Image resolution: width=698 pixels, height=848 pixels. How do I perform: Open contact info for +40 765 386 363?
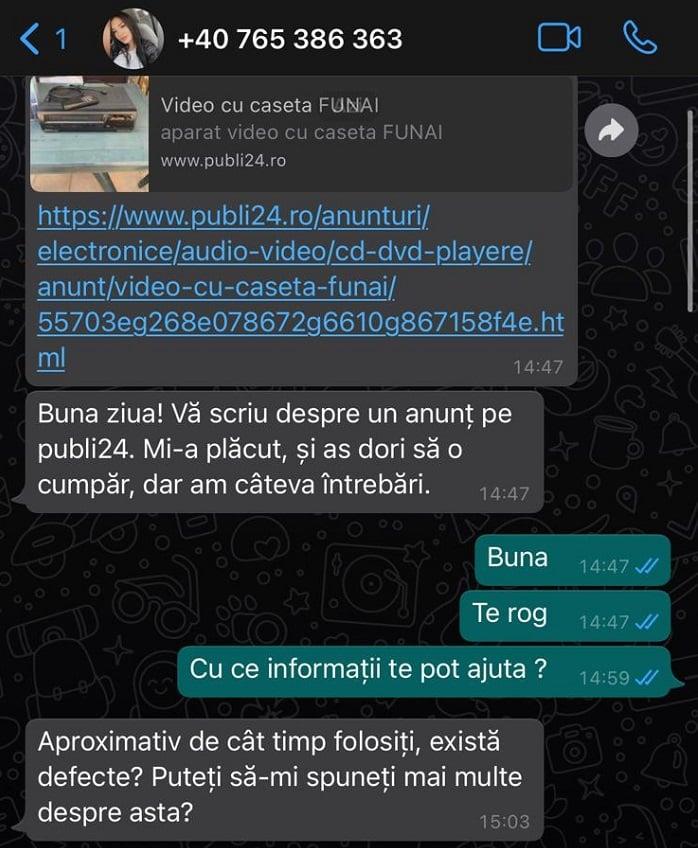[x=290, y=39]
